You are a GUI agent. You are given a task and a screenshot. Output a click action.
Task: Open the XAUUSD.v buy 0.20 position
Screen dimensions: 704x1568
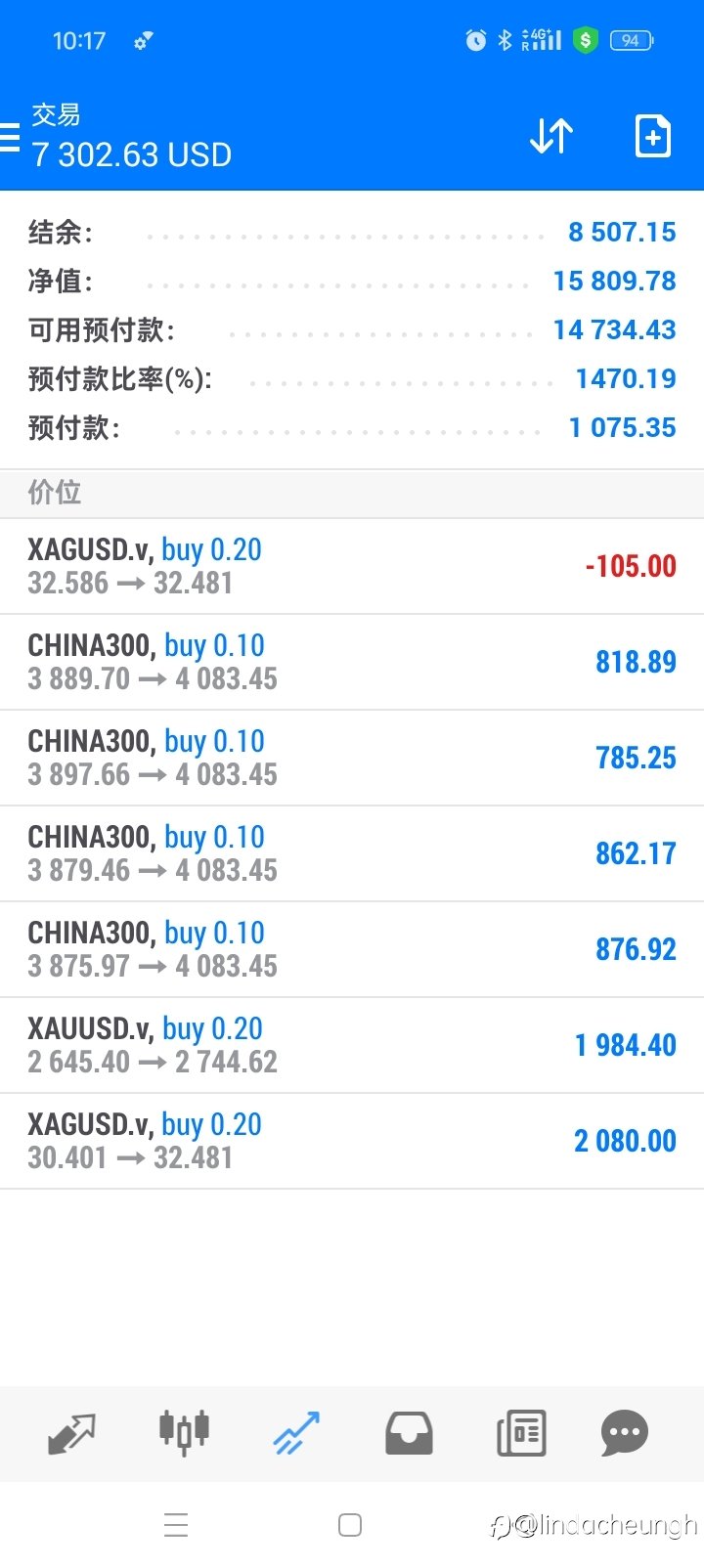coord(352,1045)
